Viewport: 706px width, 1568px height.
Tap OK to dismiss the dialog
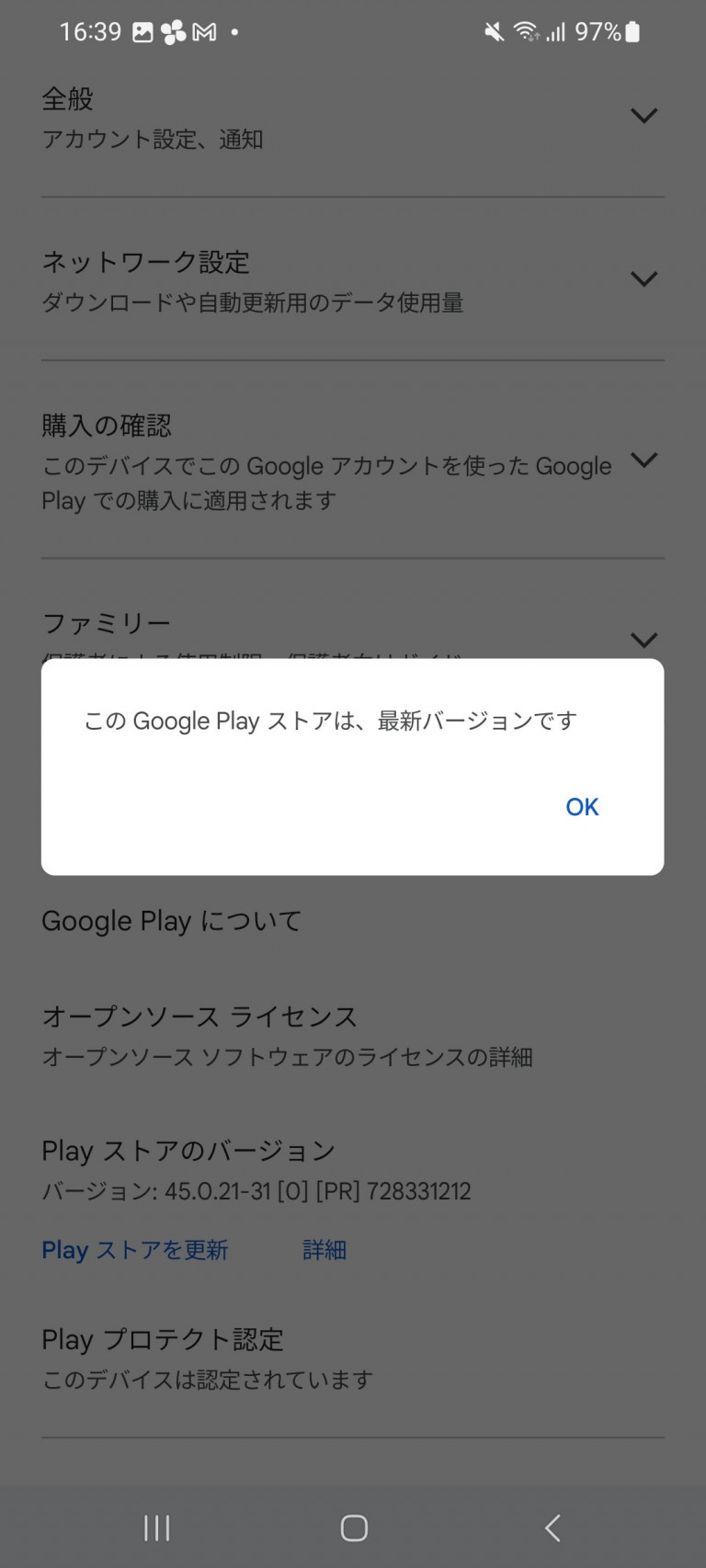(582, 807)
